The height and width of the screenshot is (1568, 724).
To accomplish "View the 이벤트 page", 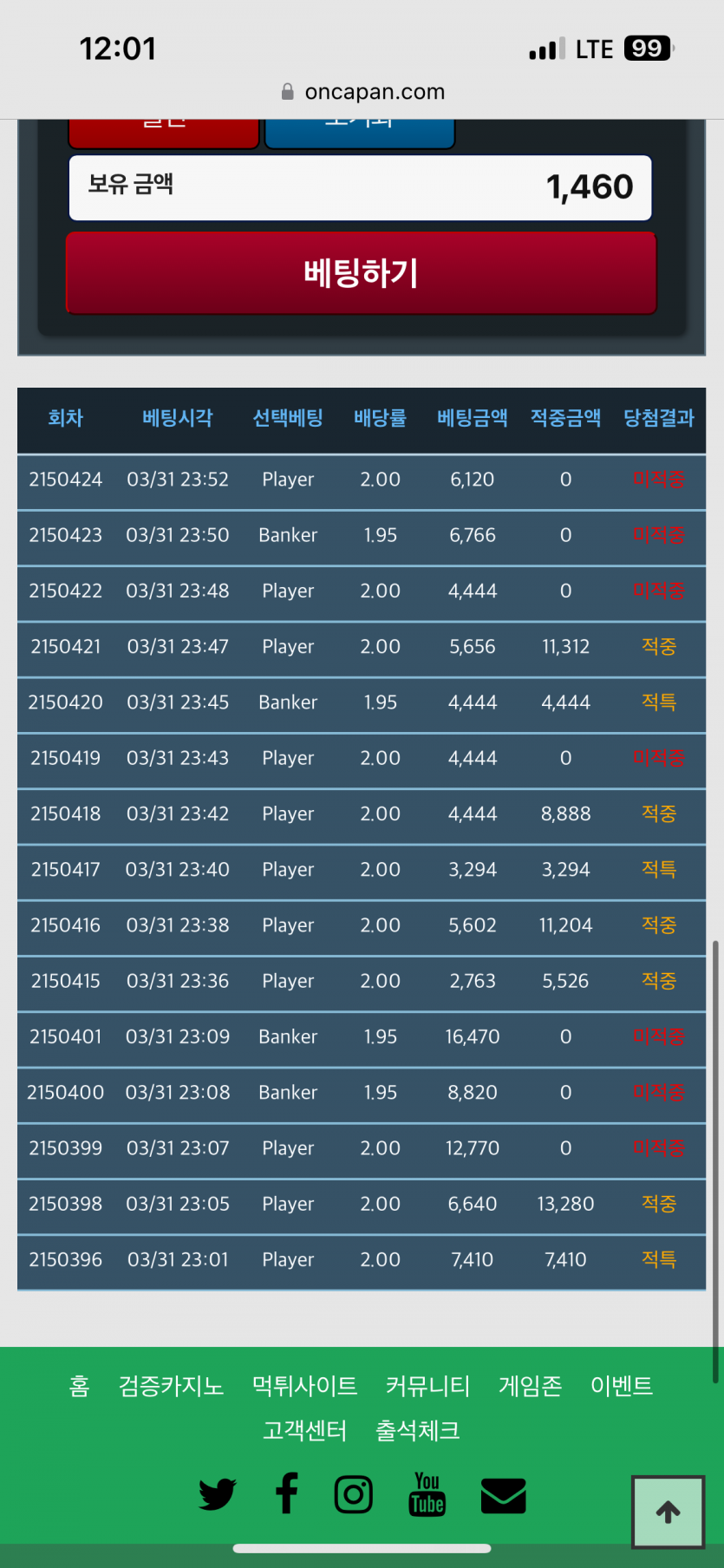I will tap(622, 1386).
